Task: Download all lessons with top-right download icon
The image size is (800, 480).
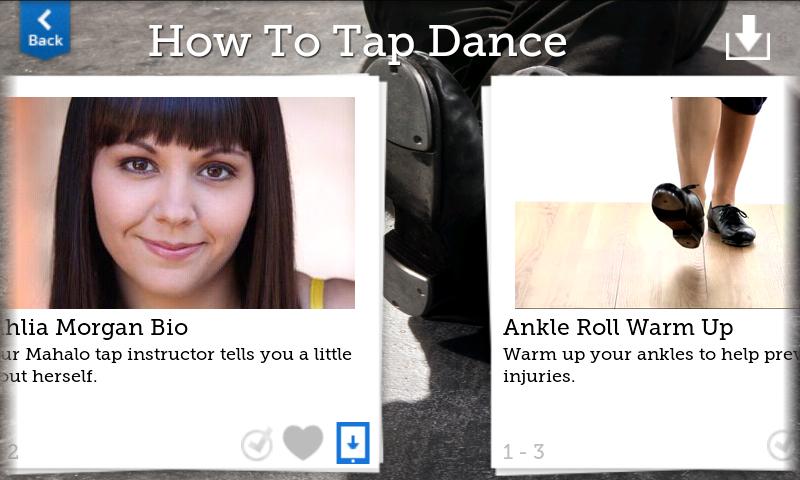Action: tap(748, 38)
